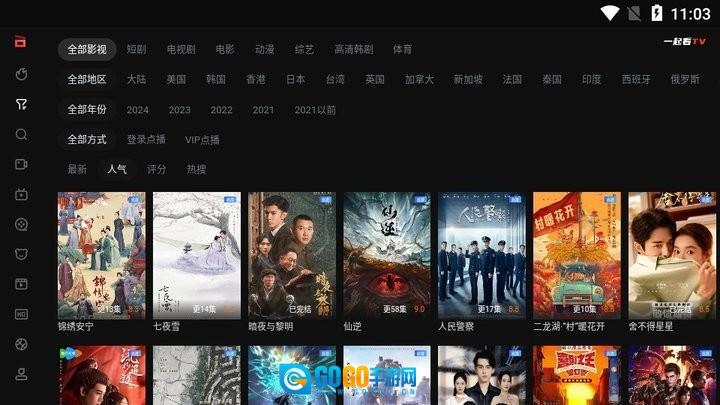Choose the 2024 year filter

pyautogui.click(x=138, y=110)
